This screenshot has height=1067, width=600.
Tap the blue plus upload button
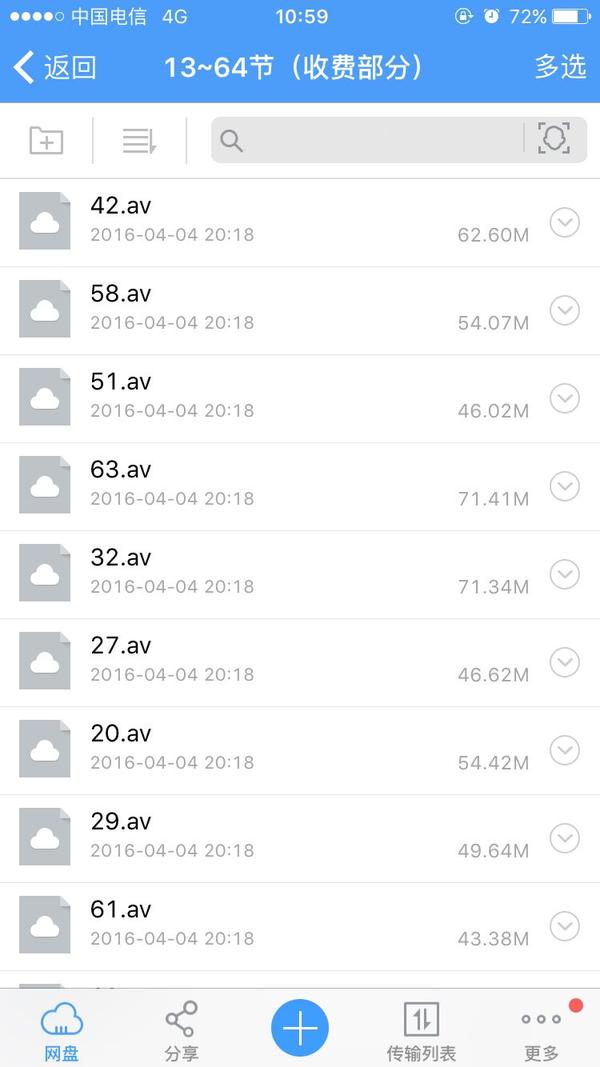pyautogui.click(x=300, y=1027)
